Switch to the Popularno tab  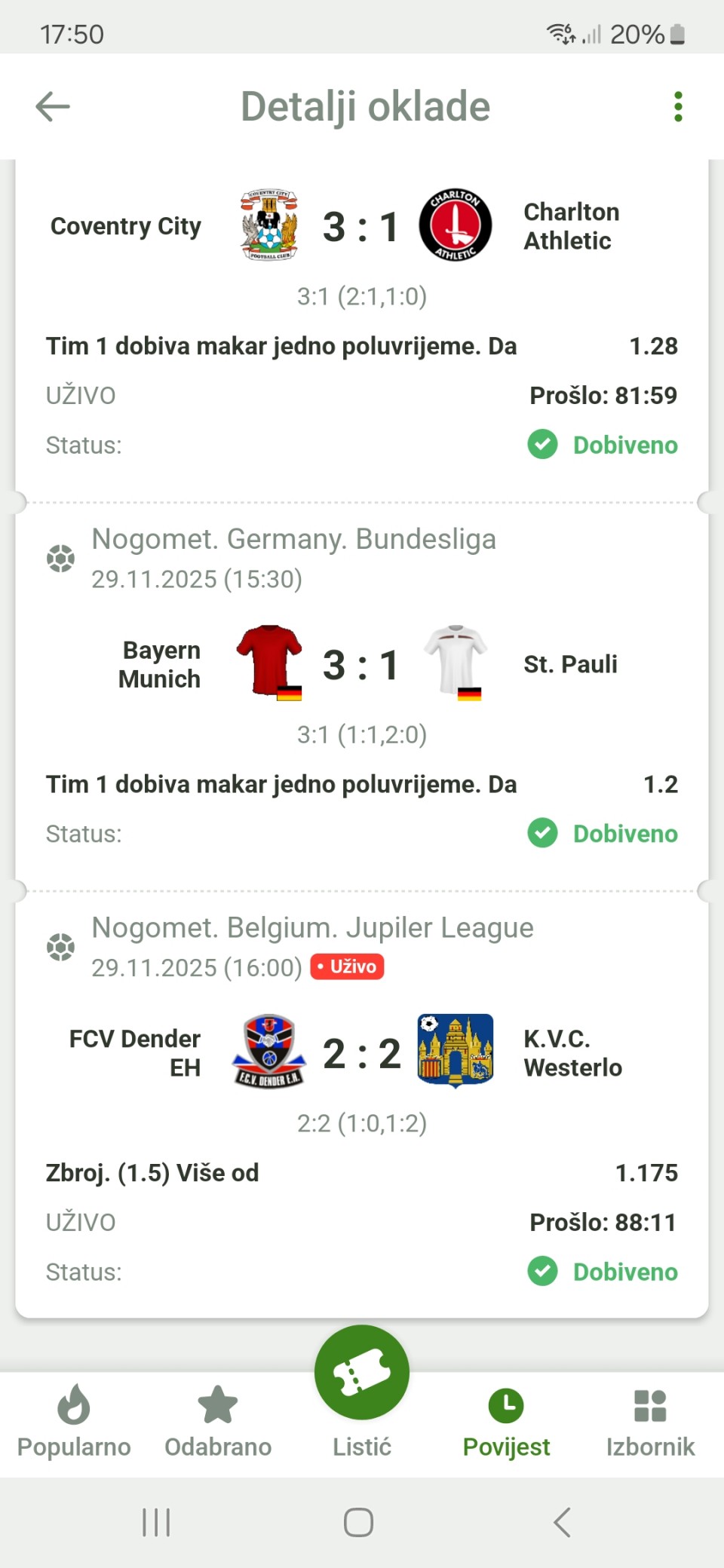point(74,1421)
